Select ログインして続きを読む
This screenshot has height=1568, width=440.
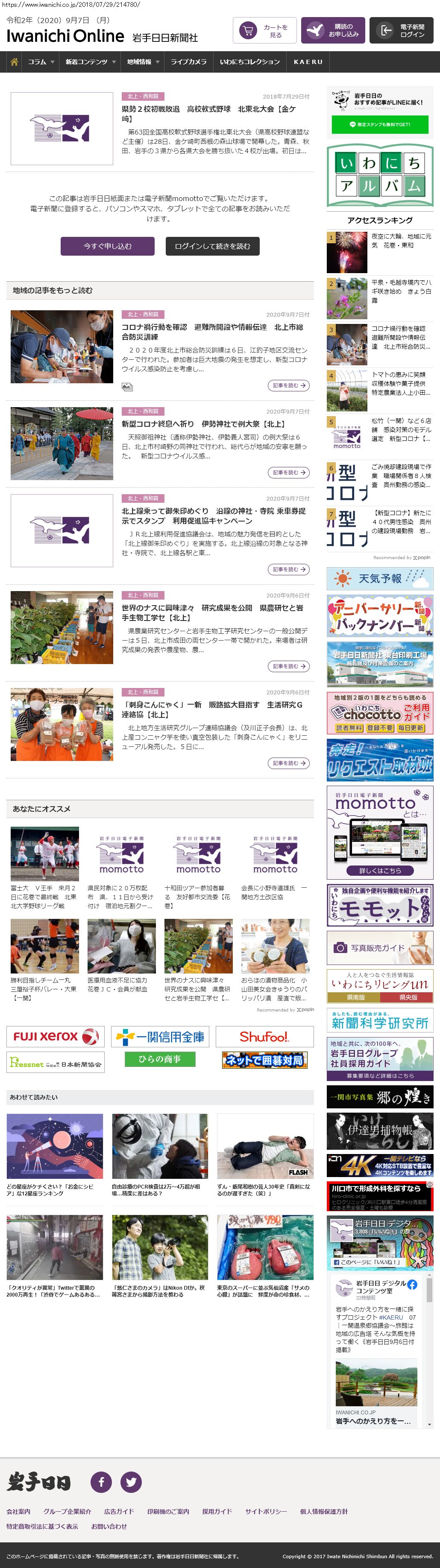[x=212, y=246]
